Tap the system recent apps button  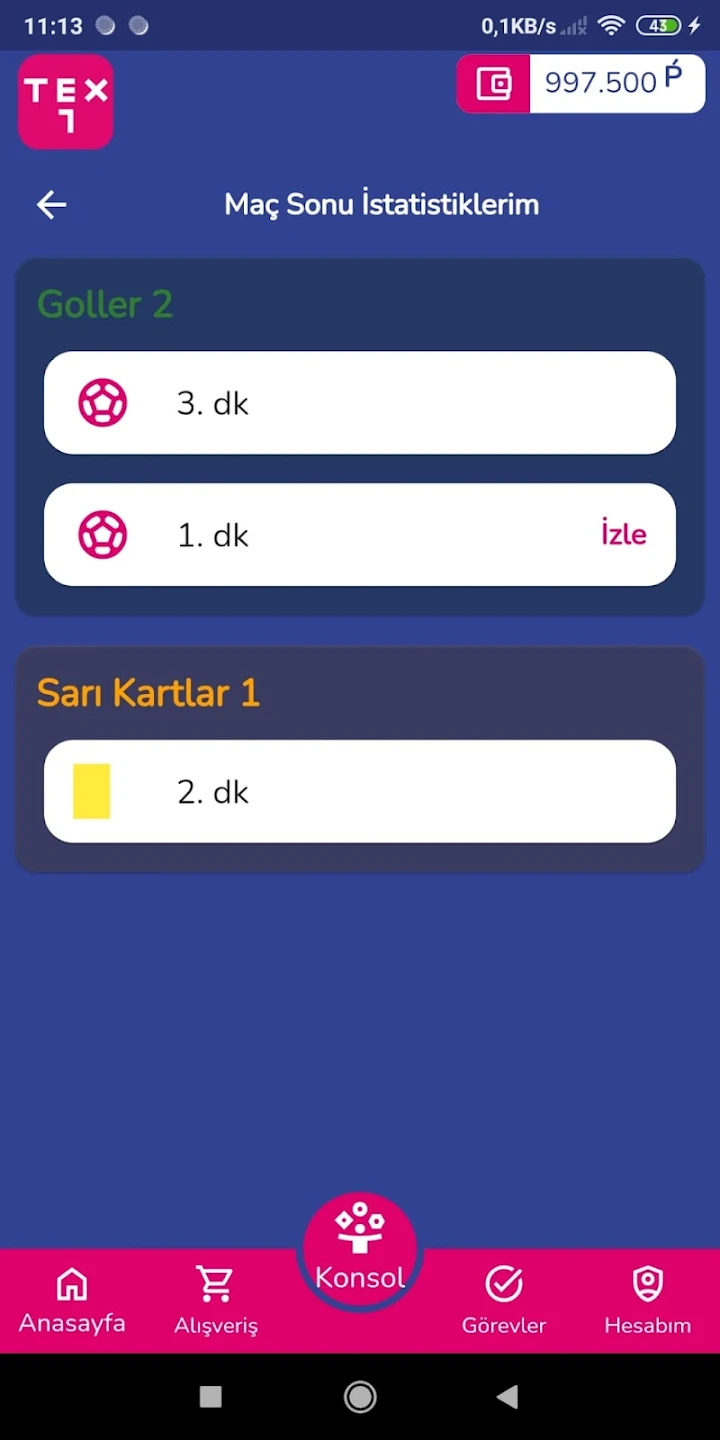pos(210,1396)
